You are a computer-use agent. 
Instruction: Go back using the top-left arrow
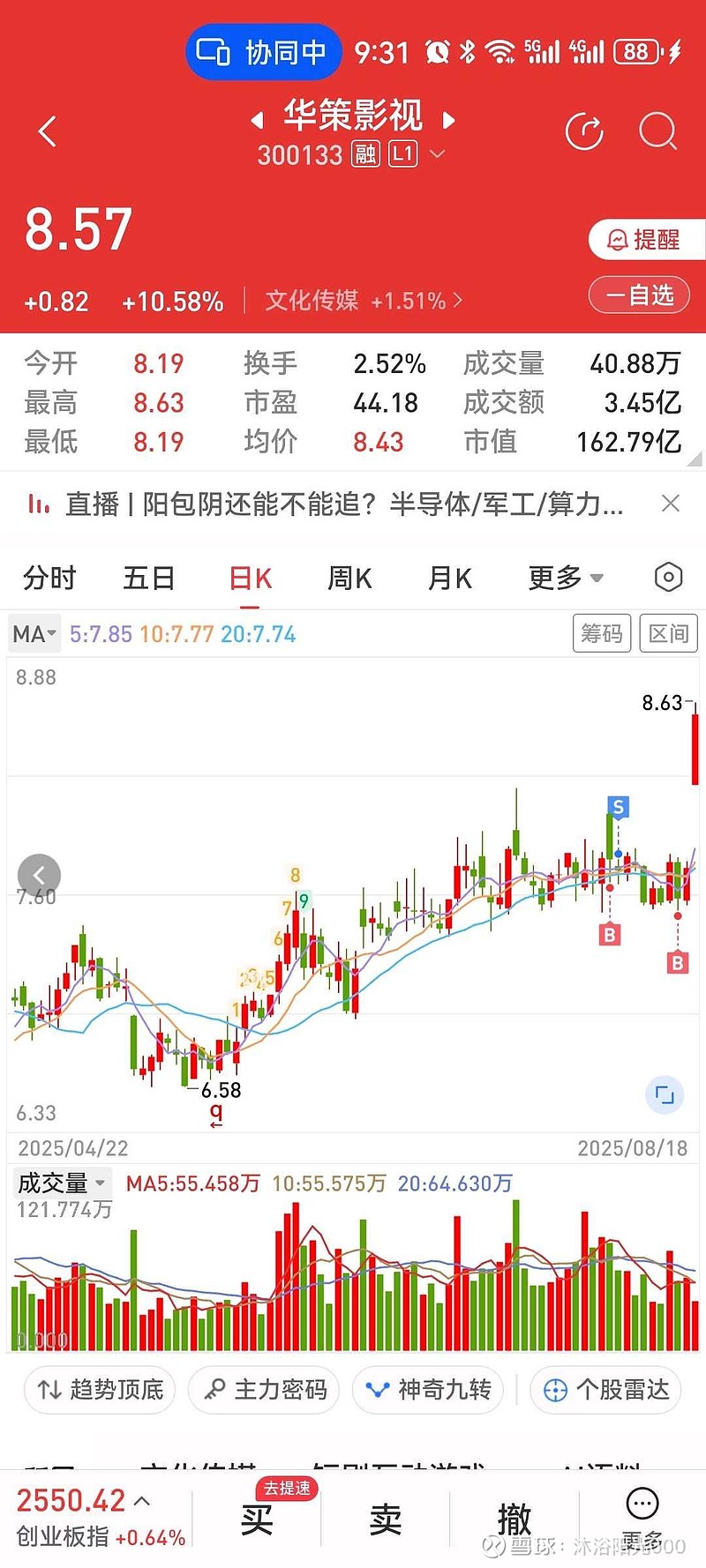[x=48, y=132]
